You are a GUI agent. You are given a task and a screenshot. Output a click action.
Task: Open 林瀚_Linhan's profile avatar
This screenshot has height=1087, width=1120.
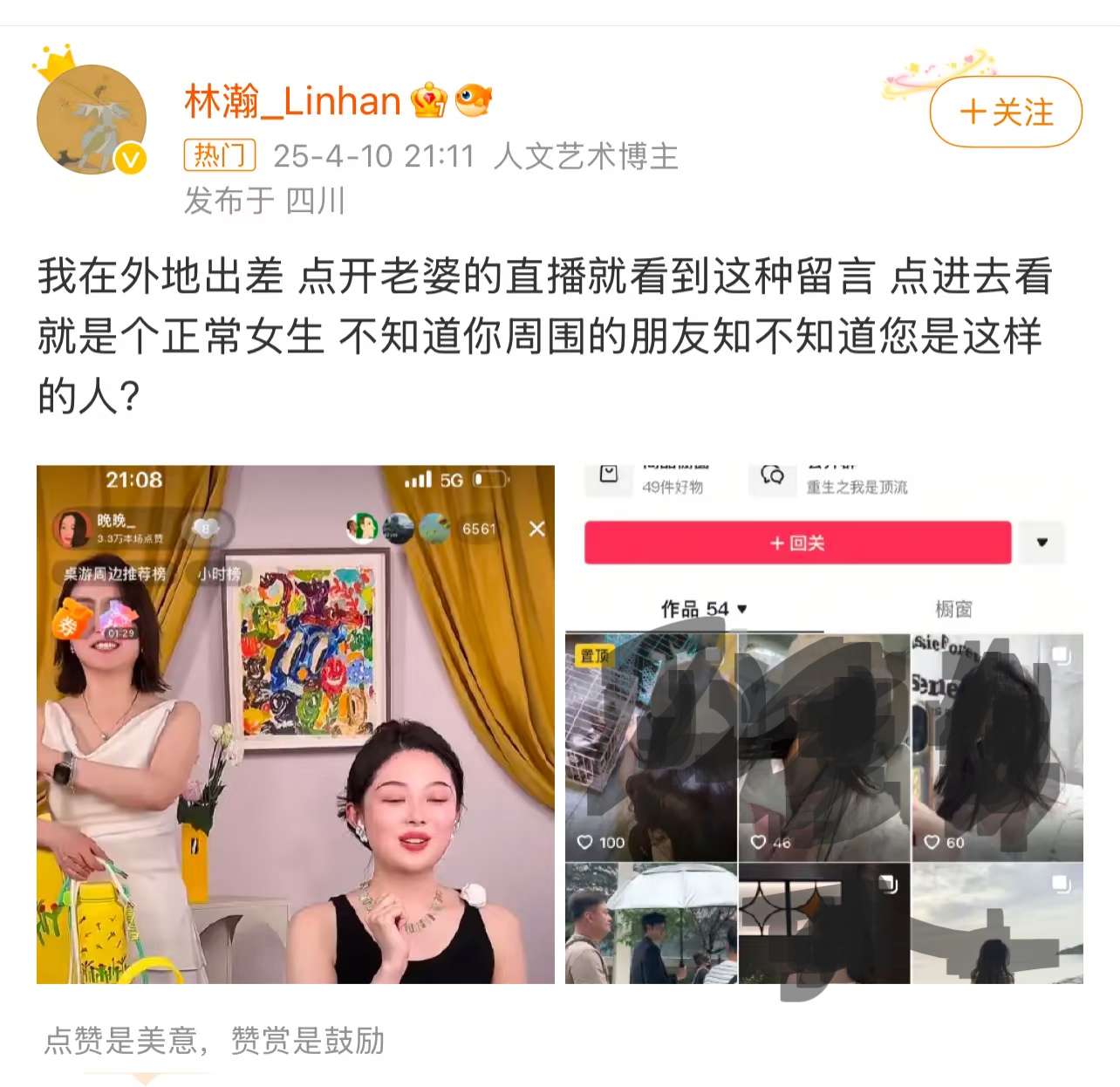pos(91,119)
